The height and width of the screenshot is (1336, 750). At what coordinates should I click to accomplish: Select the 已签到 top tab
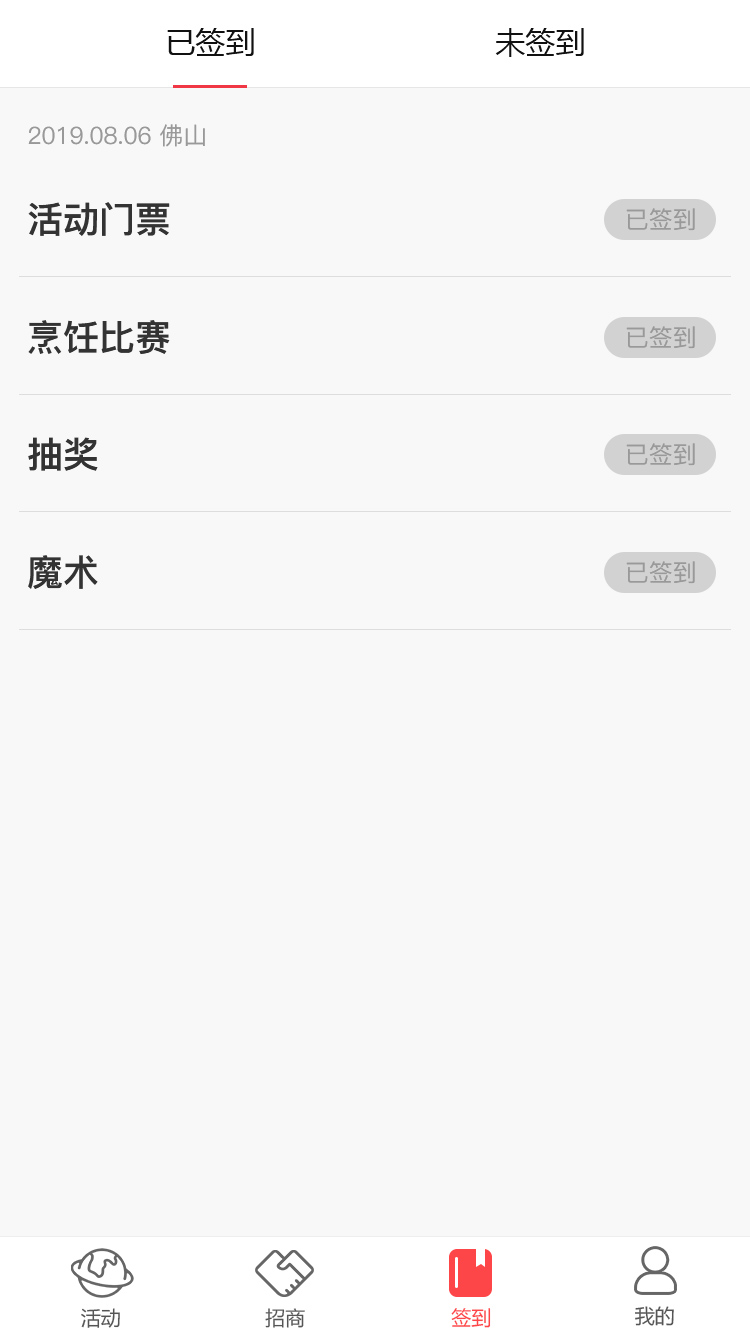[210, 43]
